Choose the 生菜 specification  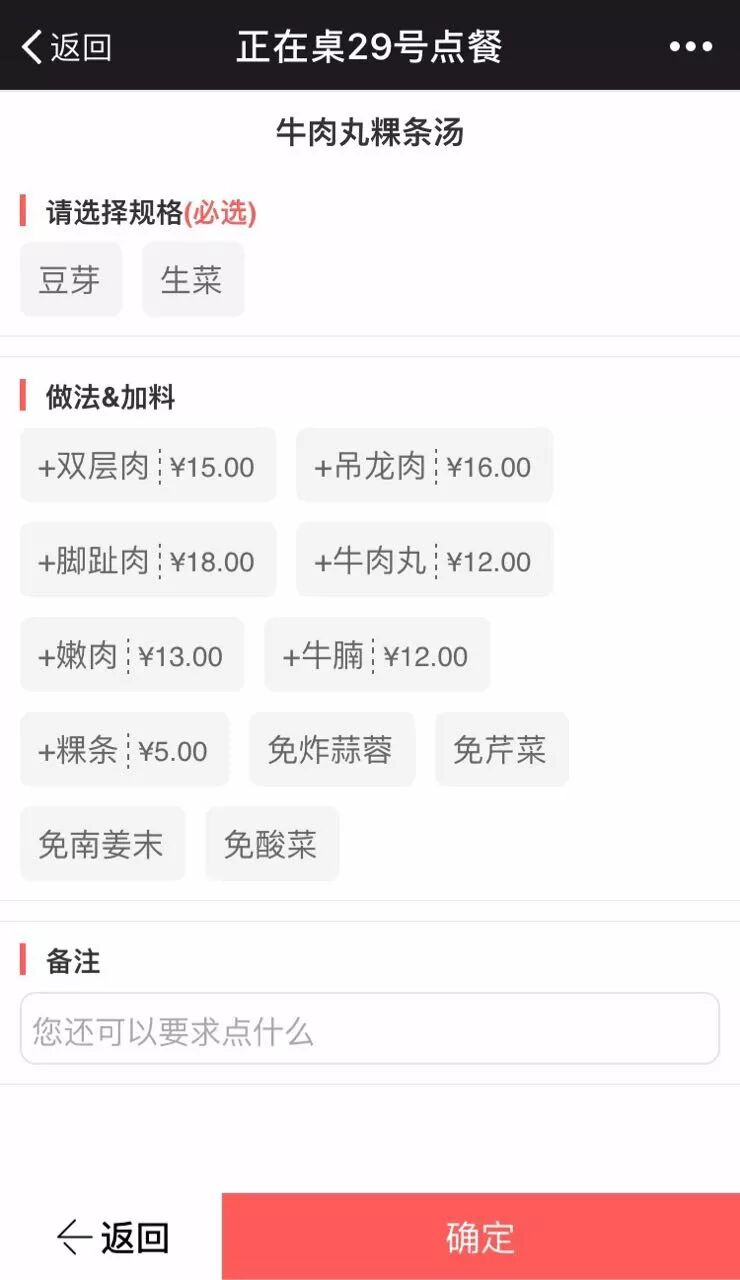click(x=192, y=280)
